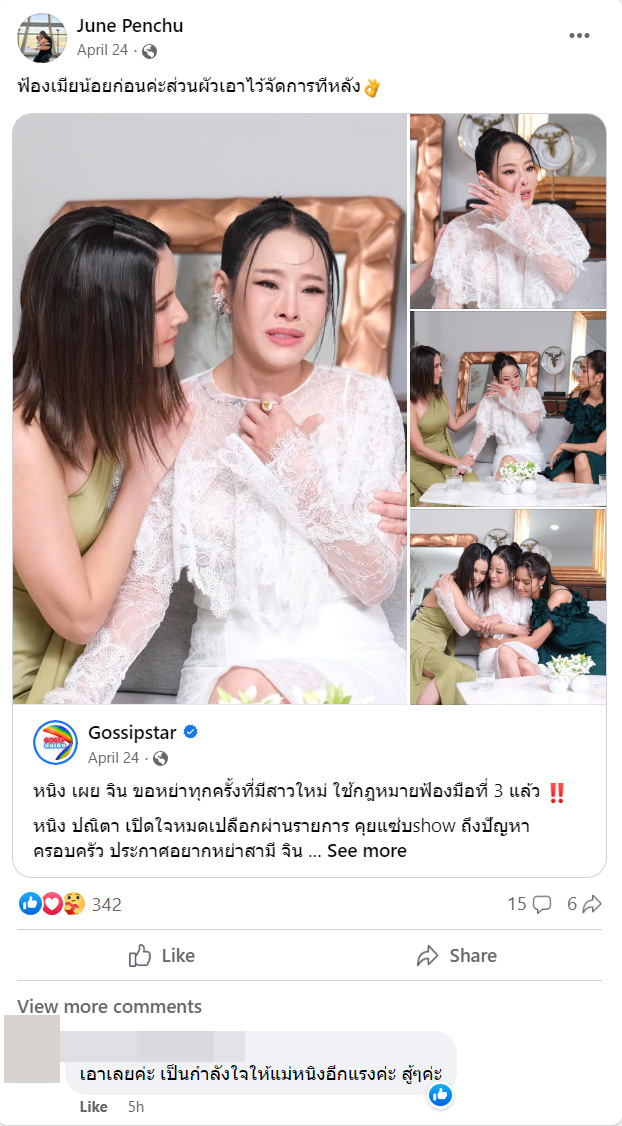Viewport: 622px width, 1126px height.
Task: Open the 15 comments count
Action: pyautogui.click(x=529, y=904)
